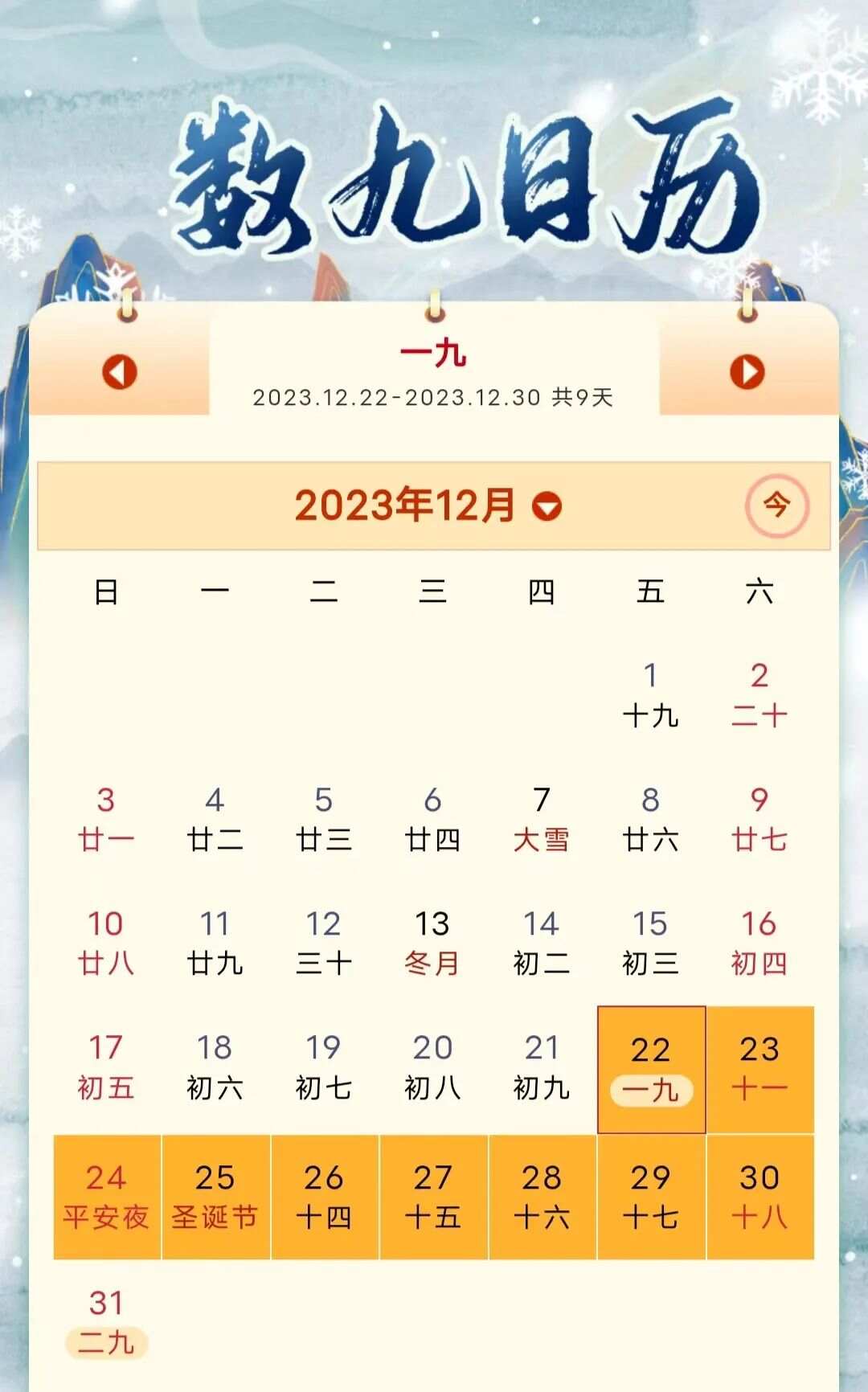Go to the next nine-day period
The image size is (868, 1392).
[x=747, y=372]
